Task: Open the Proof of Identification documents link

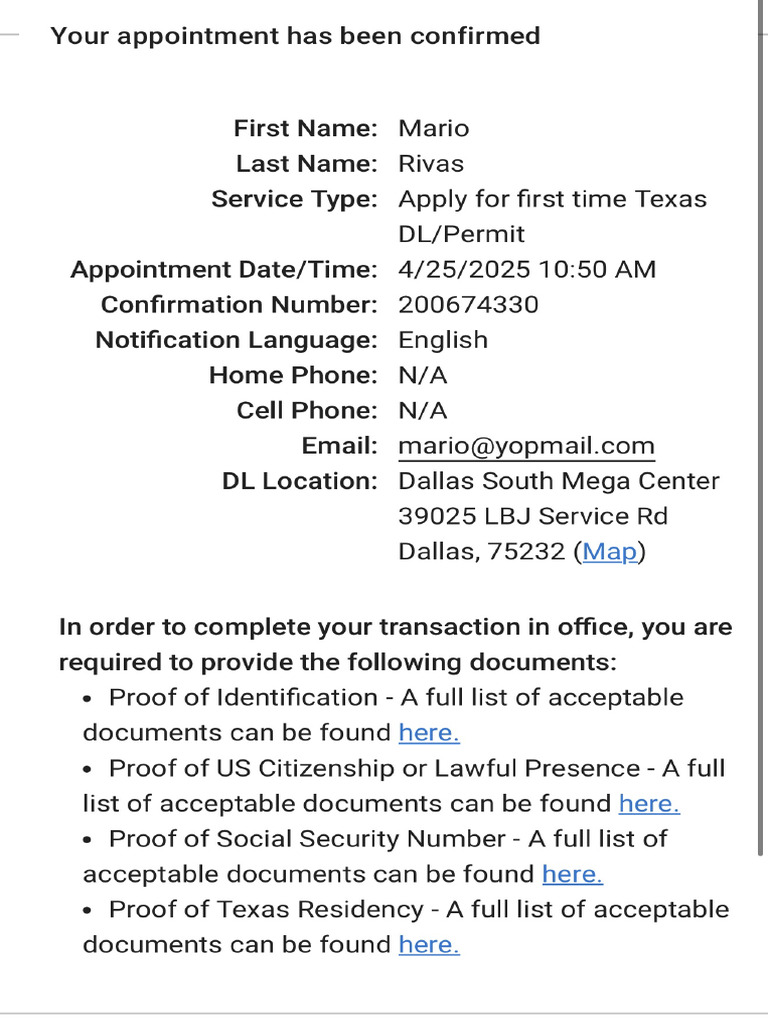Action: pos(428,733)
